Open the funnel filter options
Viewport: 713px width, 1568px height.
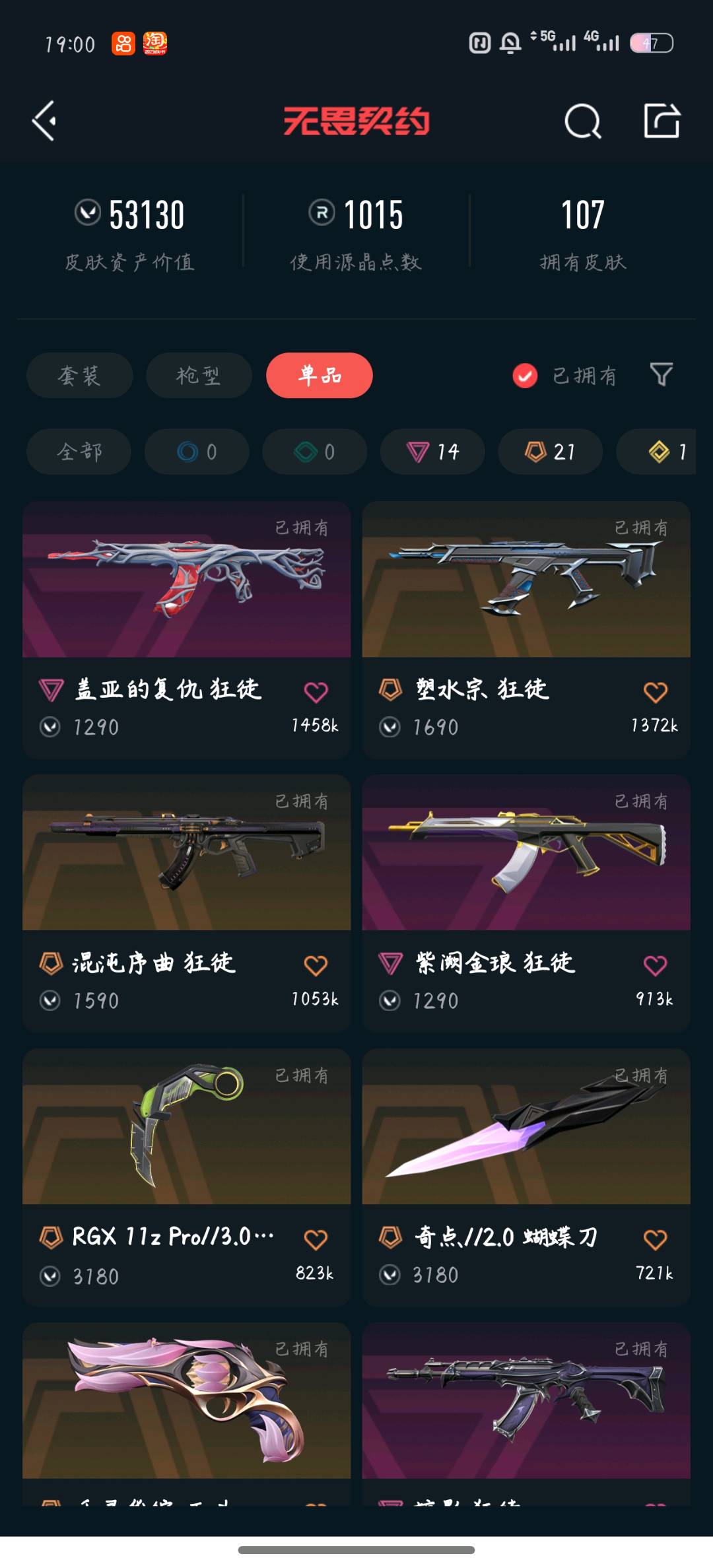(661, 375)
